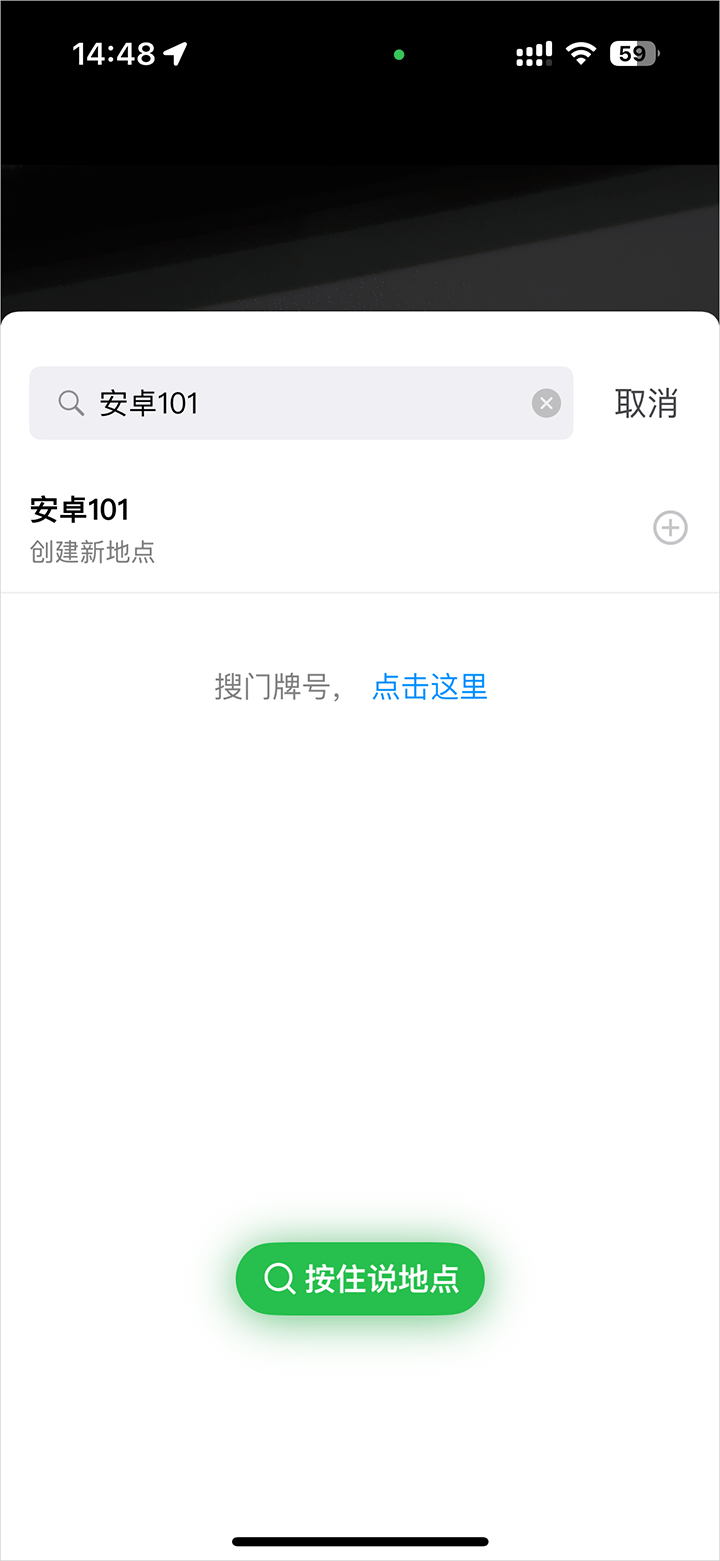Tap the plus icon beside 安卓101
This screenshot has height=1561, width=720.
670,528
